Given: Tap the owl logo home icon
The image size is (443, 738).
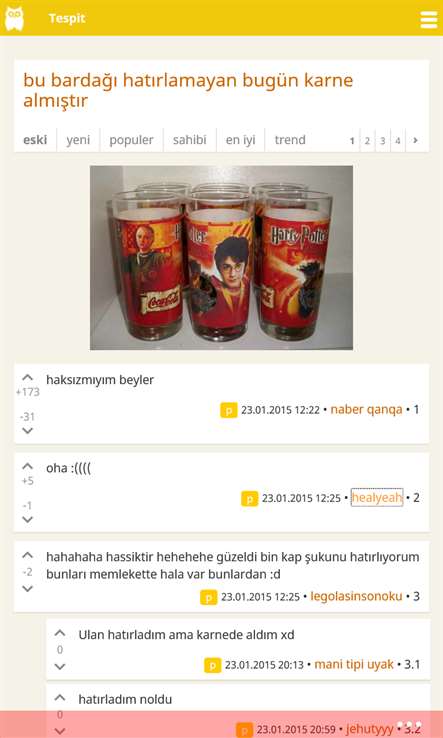Looking at the screenshot, I should coord(14,19).
